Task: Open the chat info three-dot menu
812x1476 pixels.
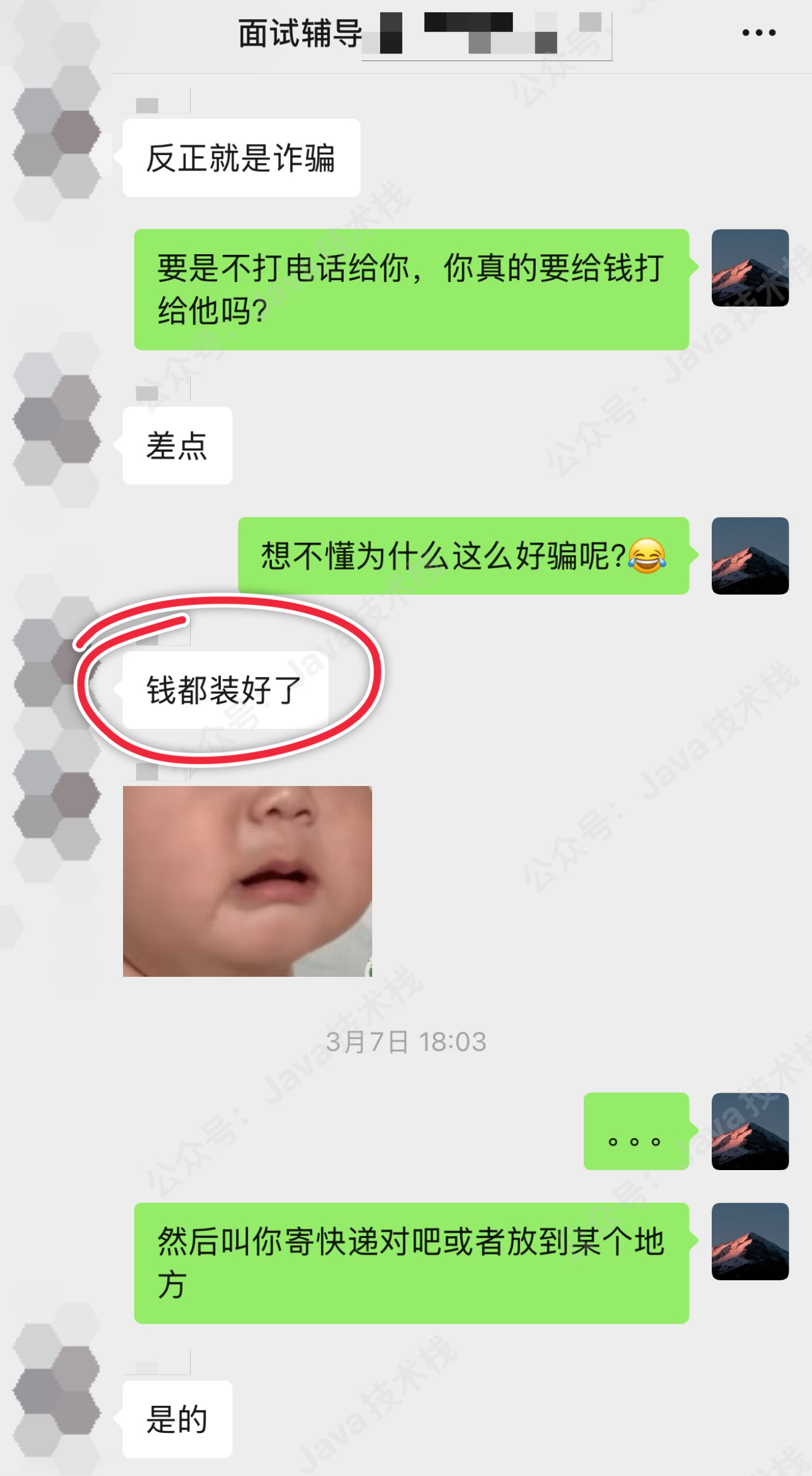Action: (758, 33)
